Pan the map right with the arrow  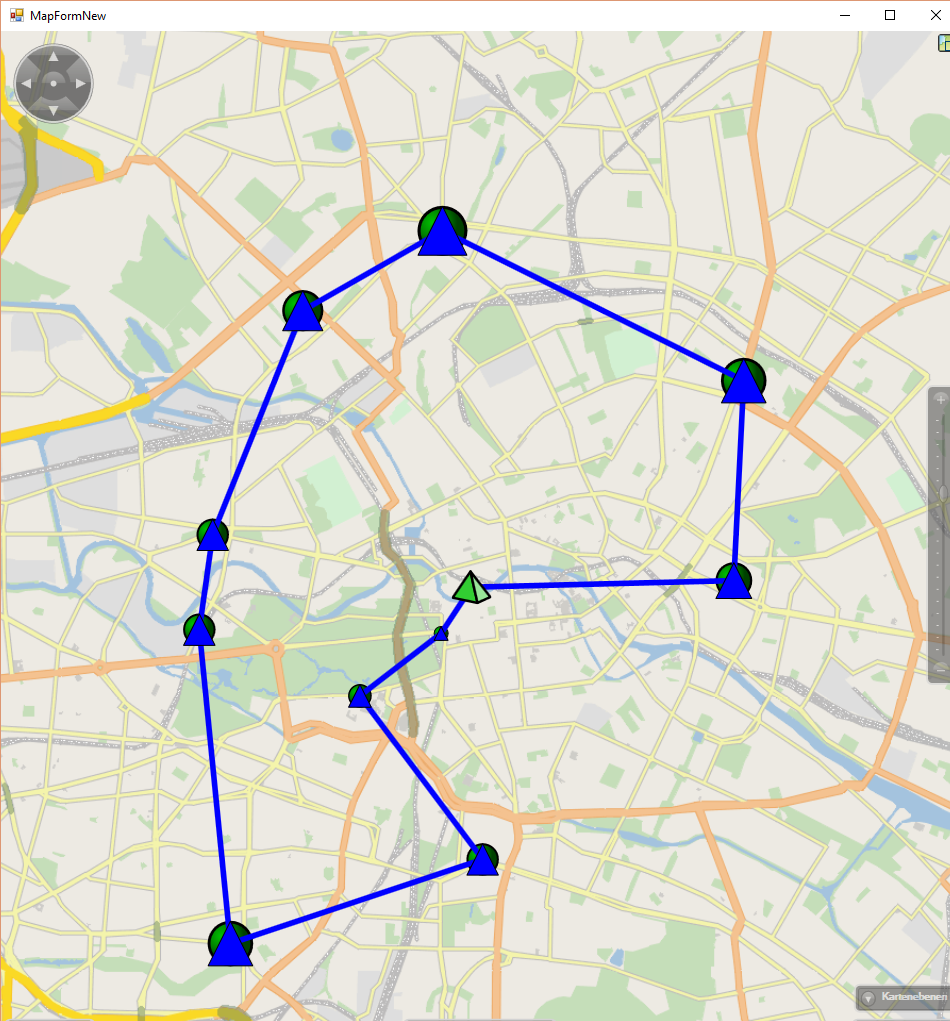80,83
